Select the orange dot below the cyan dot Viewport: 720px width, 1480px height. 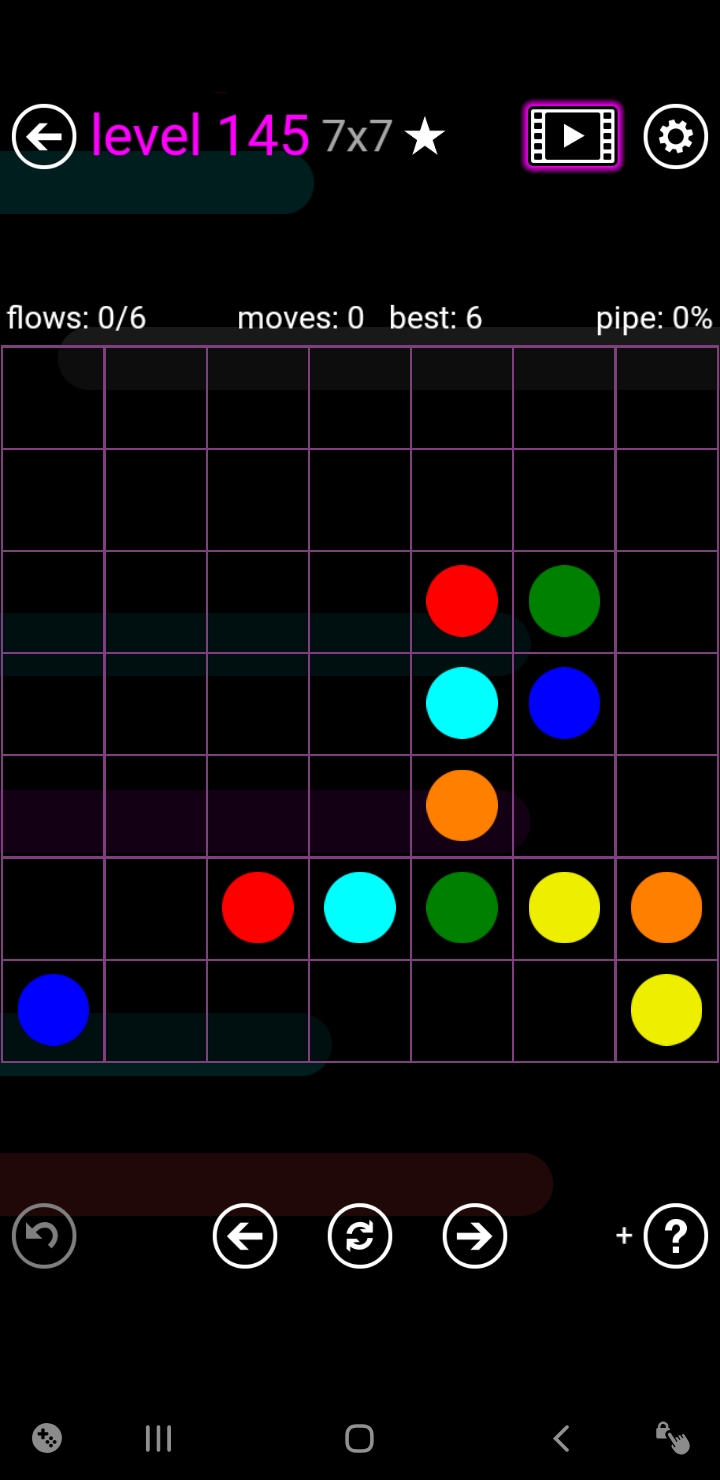(462, 805)
